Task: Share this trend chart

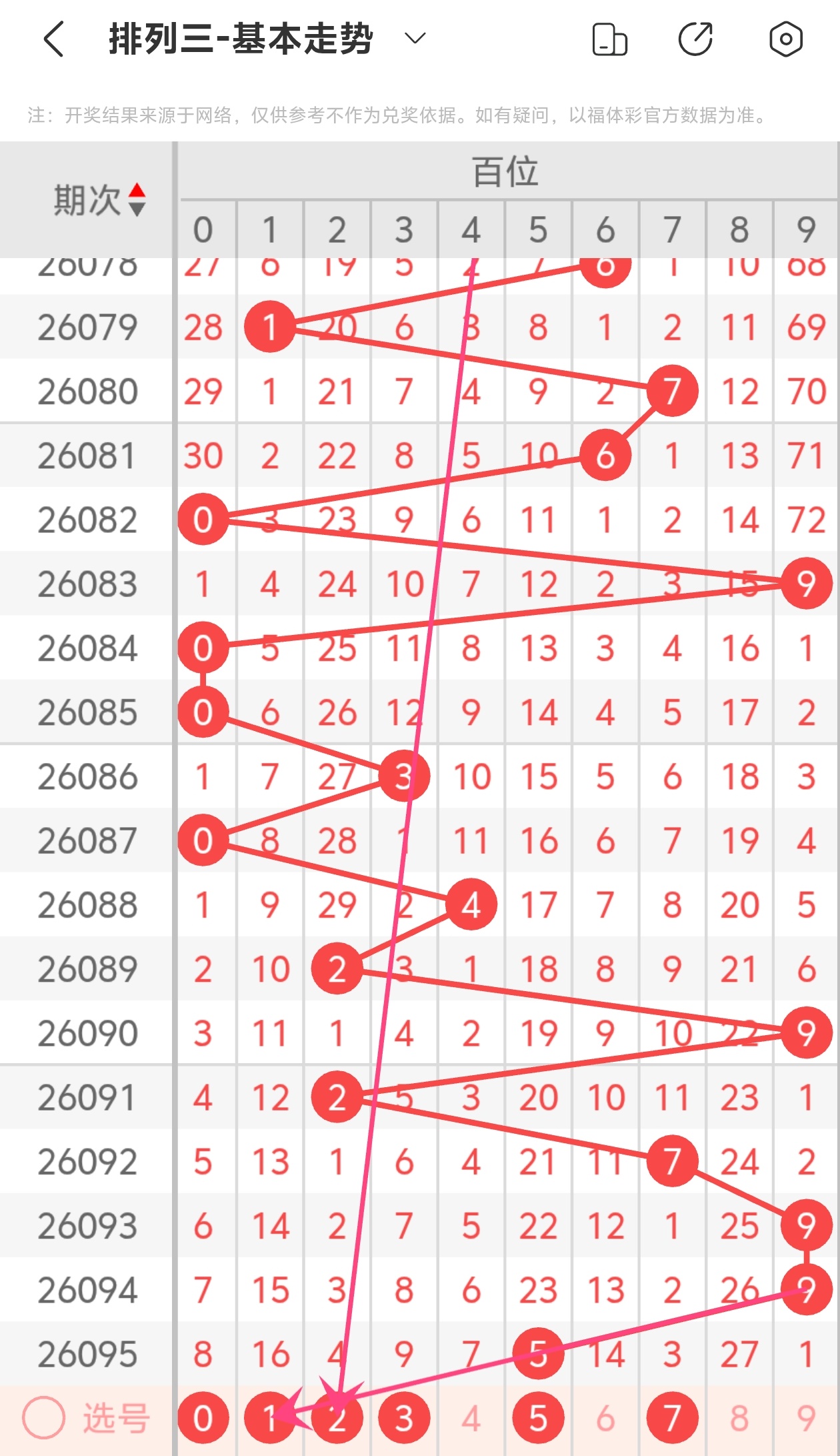Action: [x=695, y=39]
